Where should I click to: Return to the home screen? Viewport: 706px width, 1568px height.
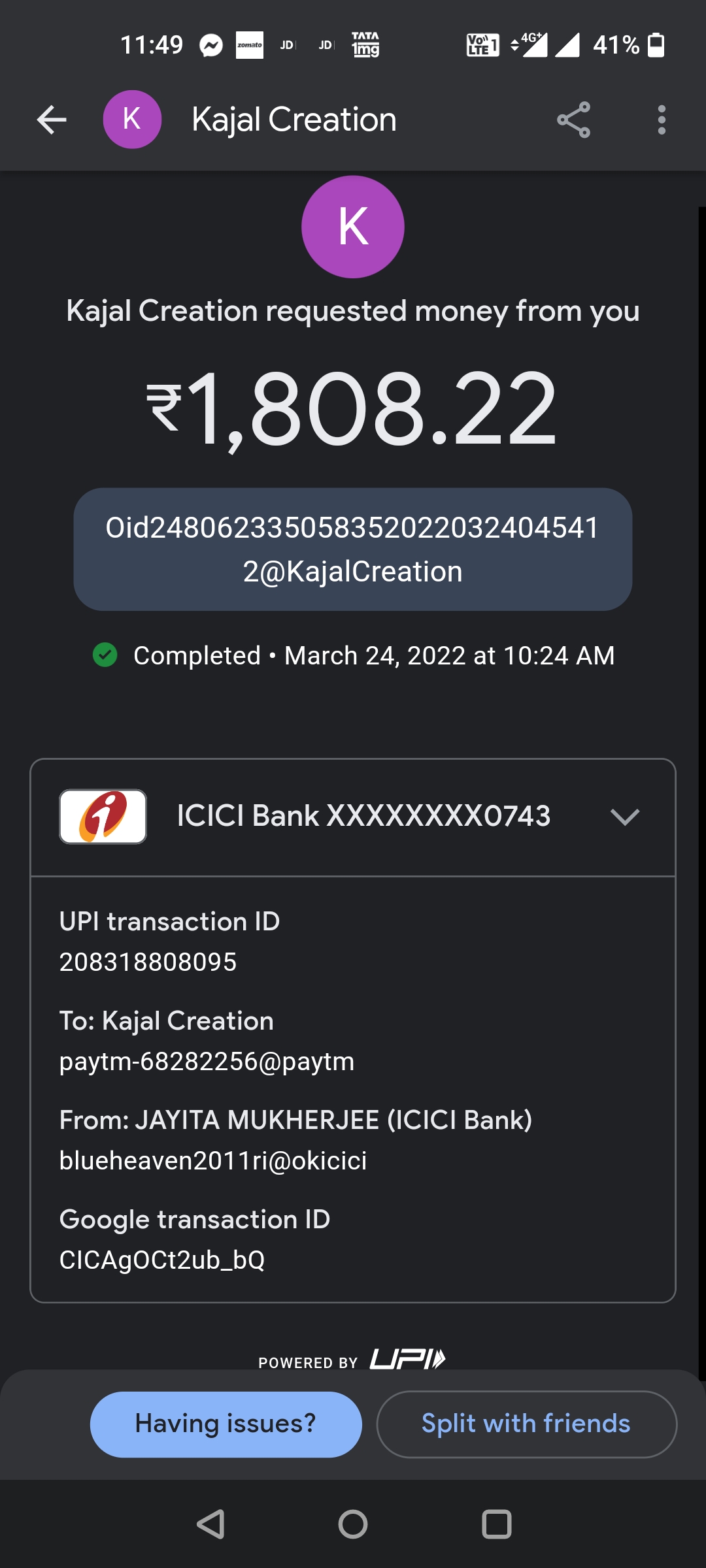tap(353, 1525)
